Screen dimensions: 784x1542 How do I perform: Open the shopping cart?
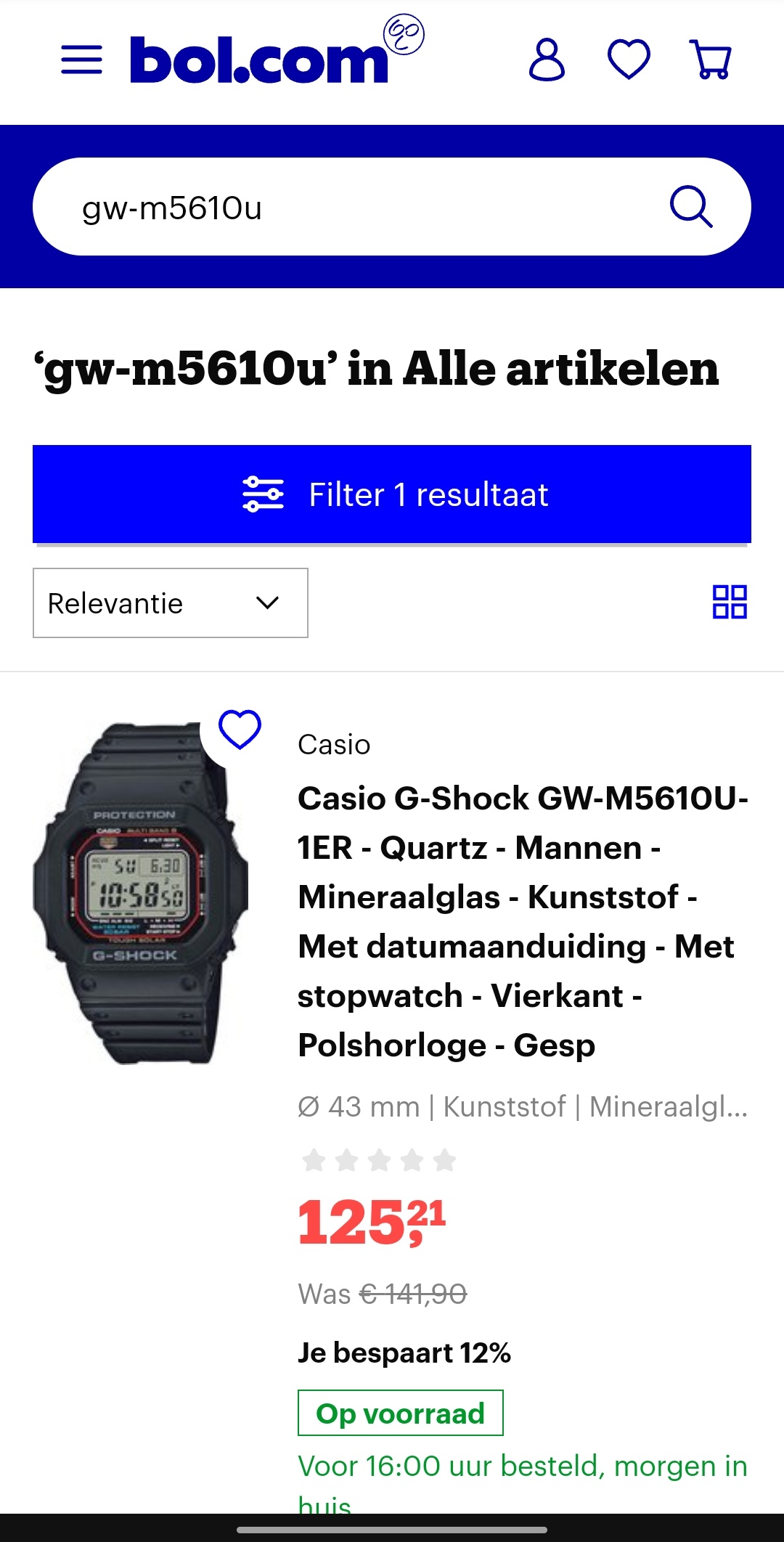pos(711,60)
